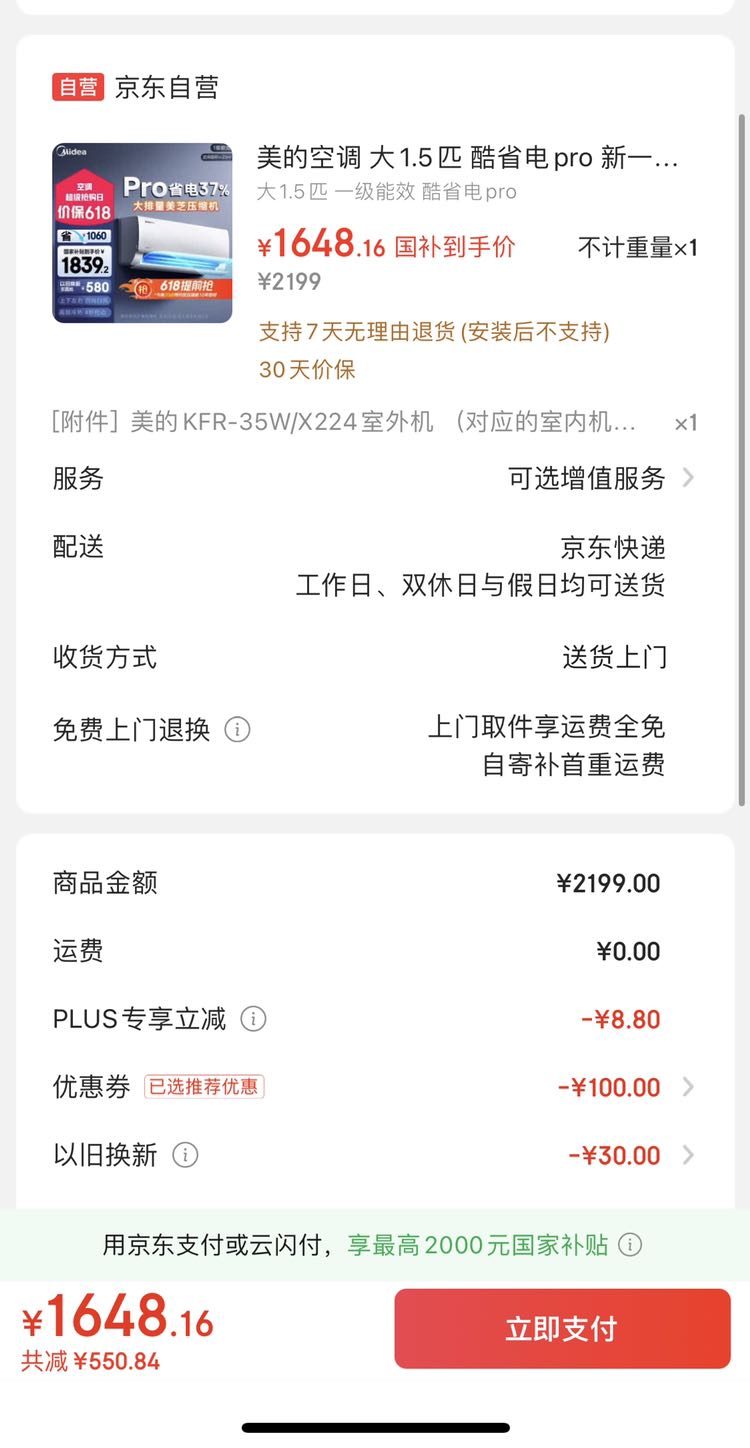Screen dimensions: 750x1448
Task: Tap the 立即支付 payment button
Action: 561,1328
